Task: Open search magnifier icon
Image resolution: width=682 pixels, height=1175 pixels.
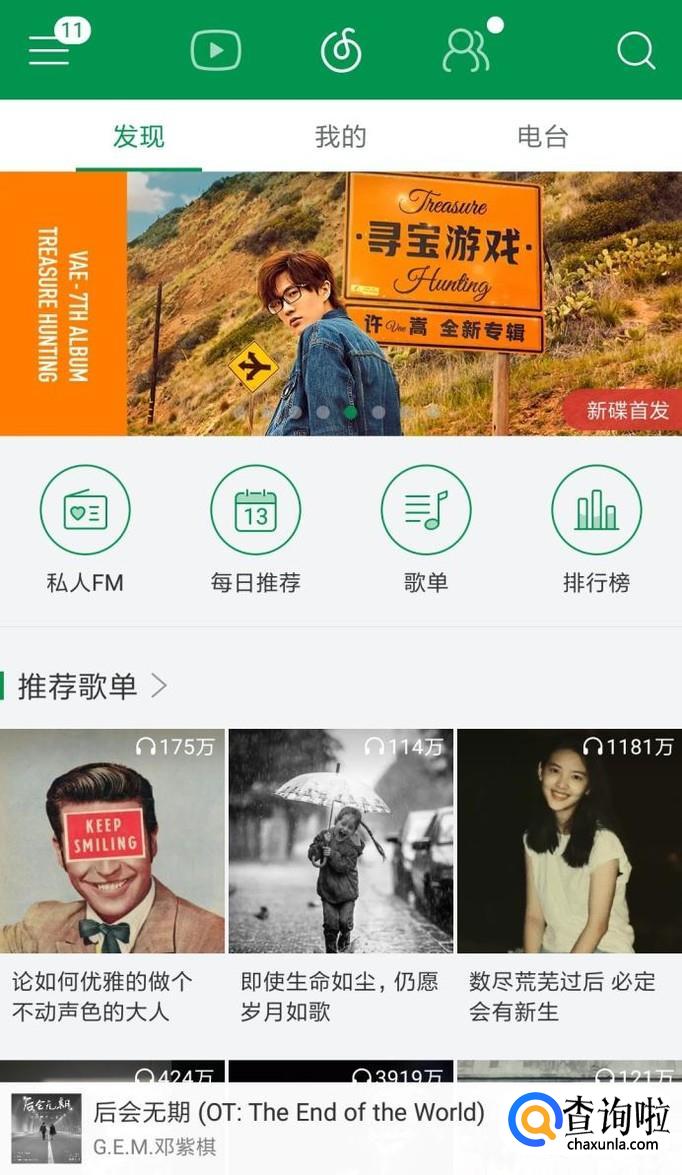Action: pyautogui.click(x=636, y=50)
